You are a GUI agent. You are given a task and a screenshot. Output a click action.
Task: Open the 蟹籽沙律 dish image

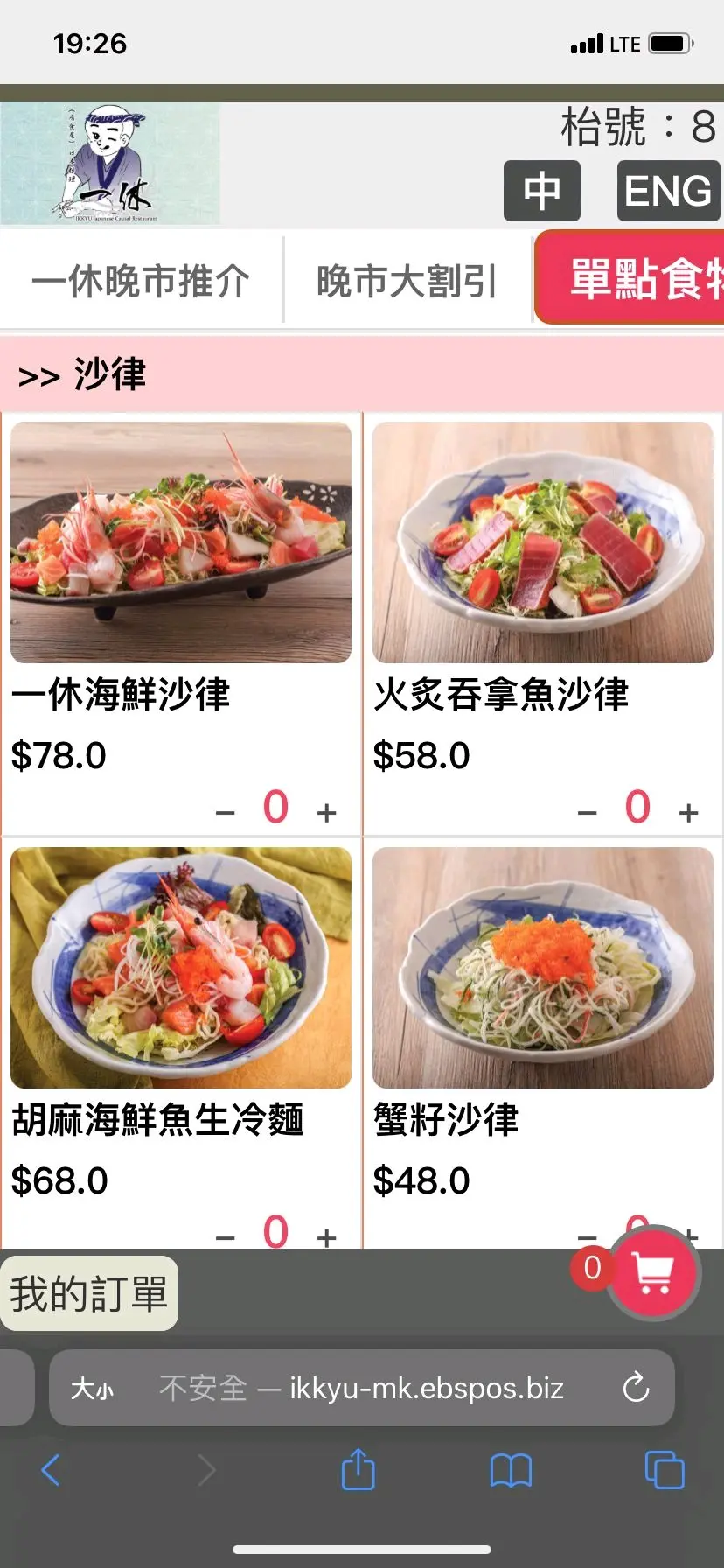[543, 968]
